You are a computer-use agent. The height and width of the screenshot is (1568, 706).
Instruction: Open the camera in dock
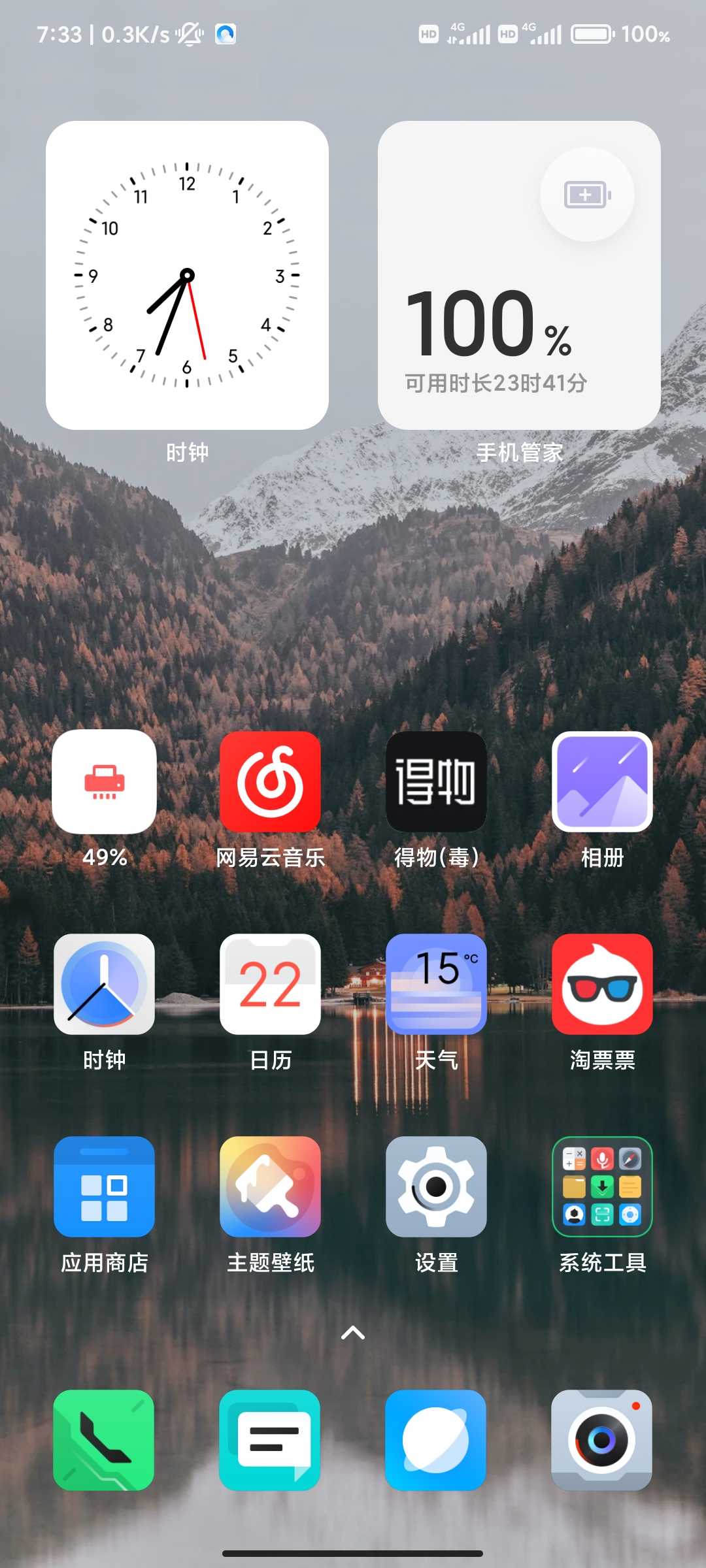[x=602, y=1440]
